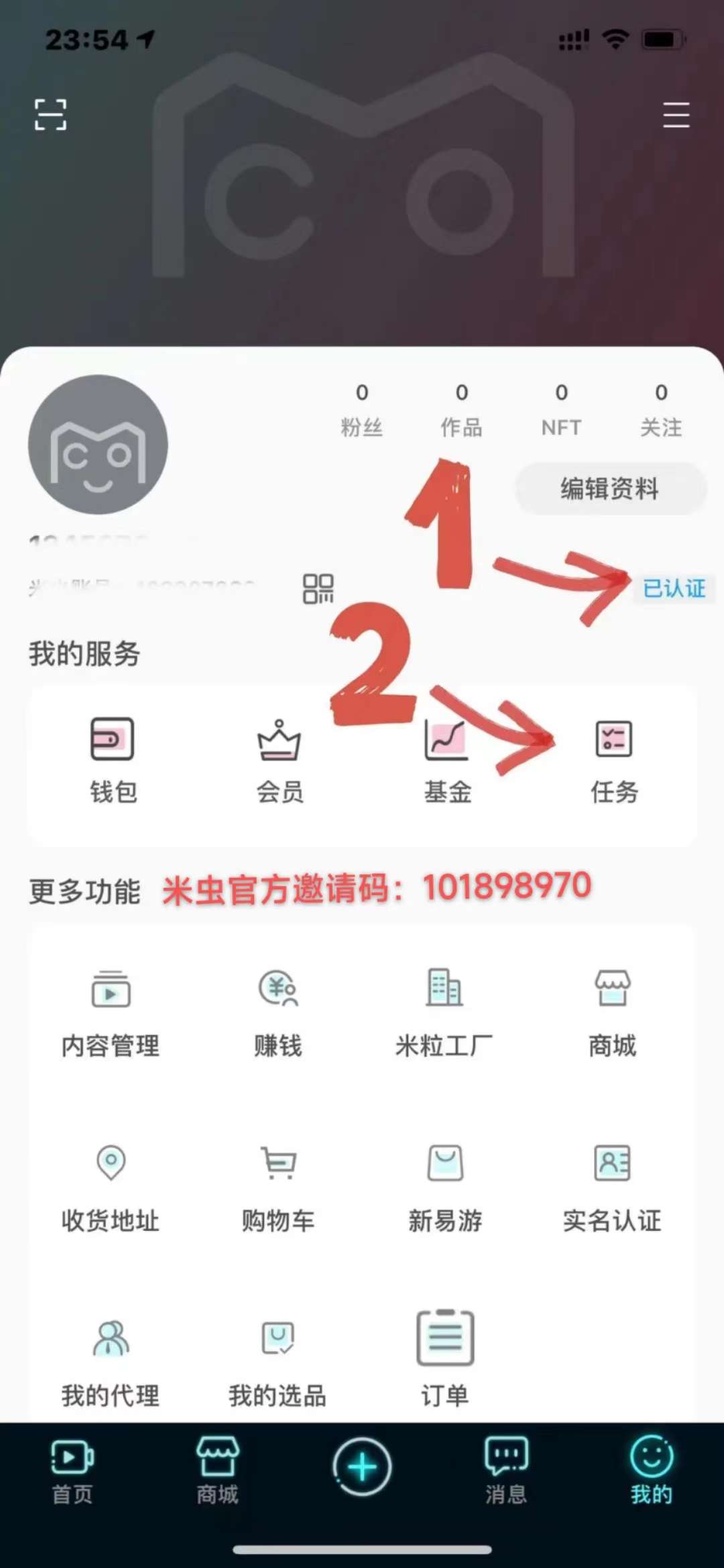Open the scan icon at top left
This screenshot has height=1568, width=724.
pos(50,115)
